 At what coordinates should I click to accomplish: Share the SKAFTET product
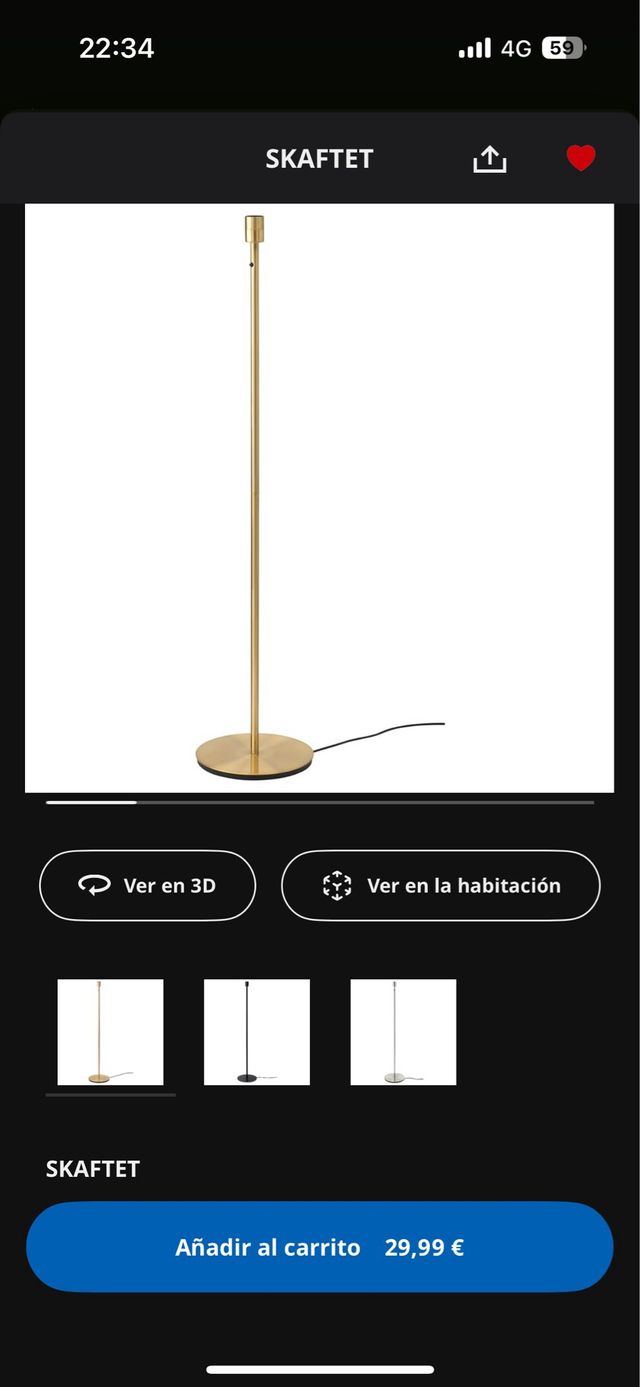pyautogui.click(x=490, y=159)
